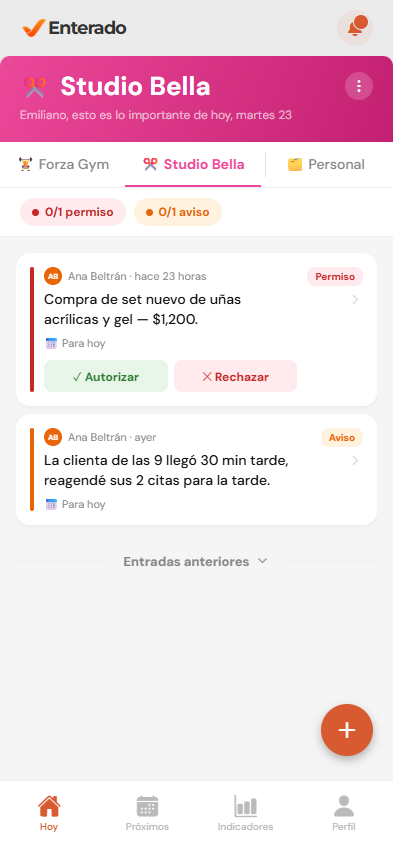
Task: Tap Rechazar on the uñas acrílicas purchase
Action: tap(235, 376)
